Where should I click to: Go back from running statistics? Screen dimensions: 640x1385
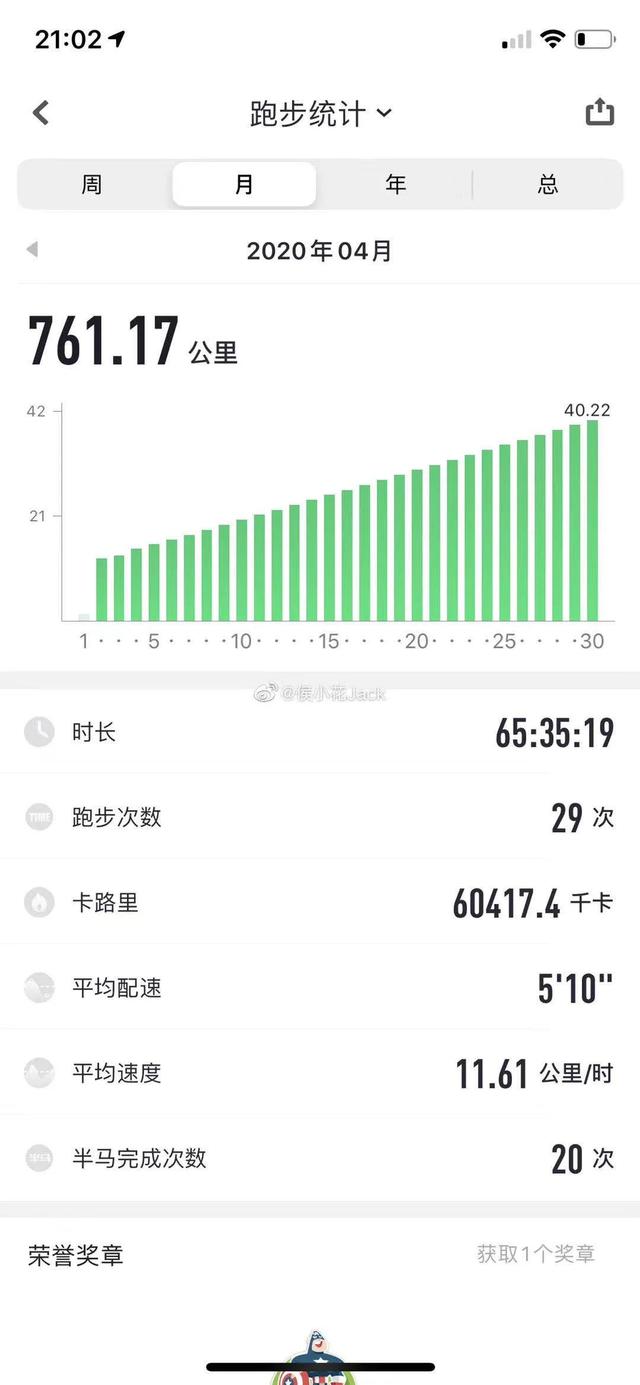tap(40, 113)
